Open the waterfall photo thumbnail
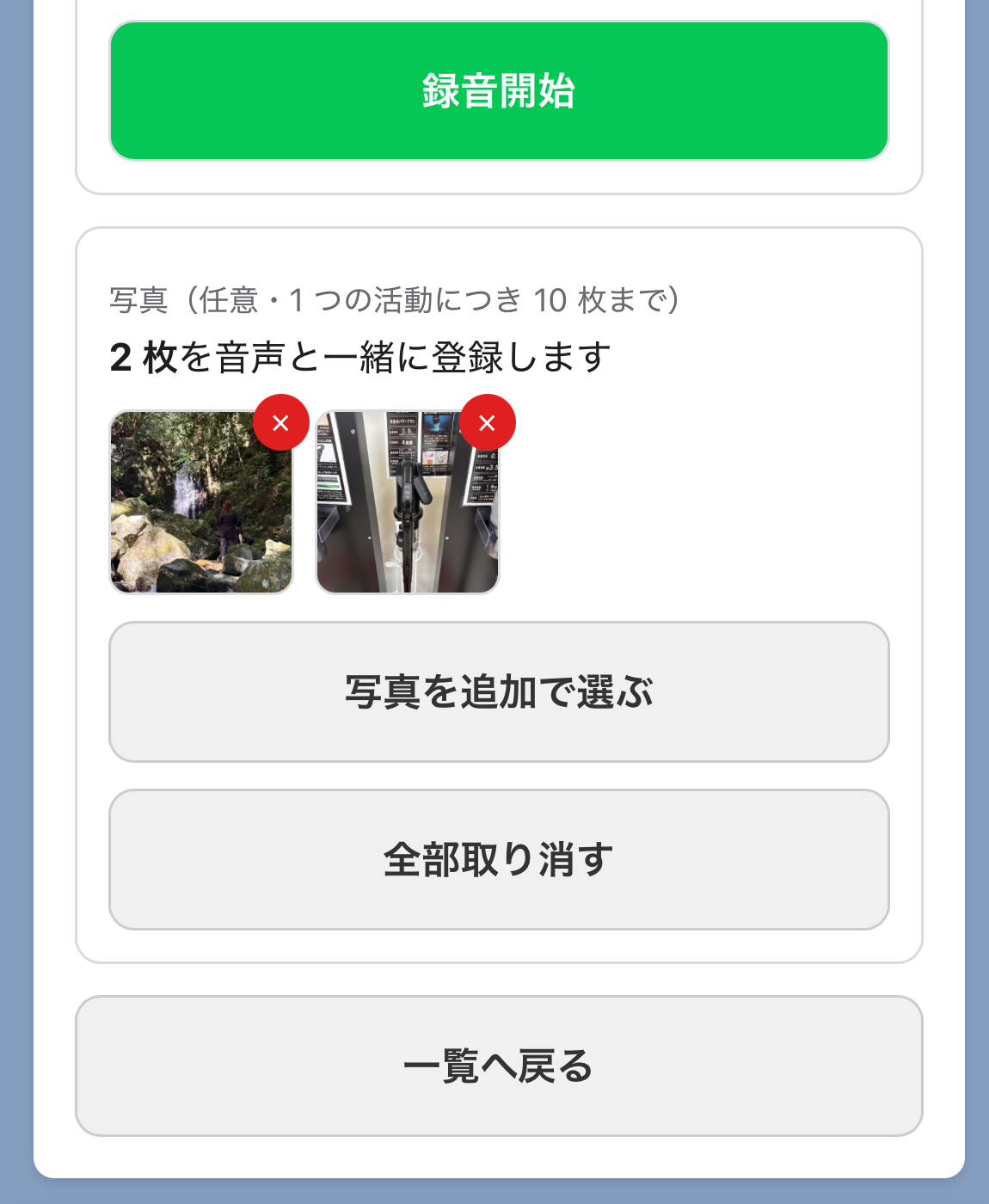 201,502
